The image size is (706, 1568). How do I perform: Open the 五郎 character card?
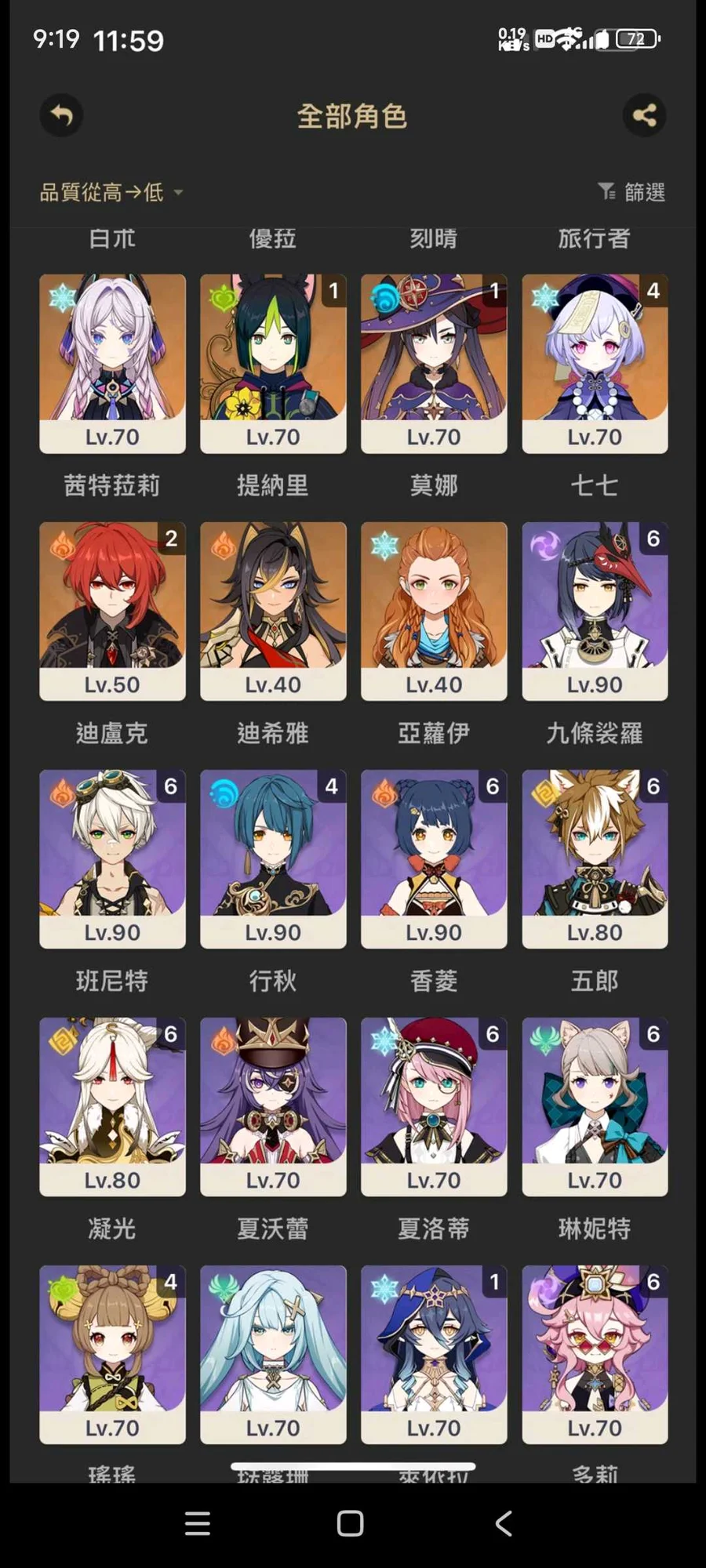595,858
